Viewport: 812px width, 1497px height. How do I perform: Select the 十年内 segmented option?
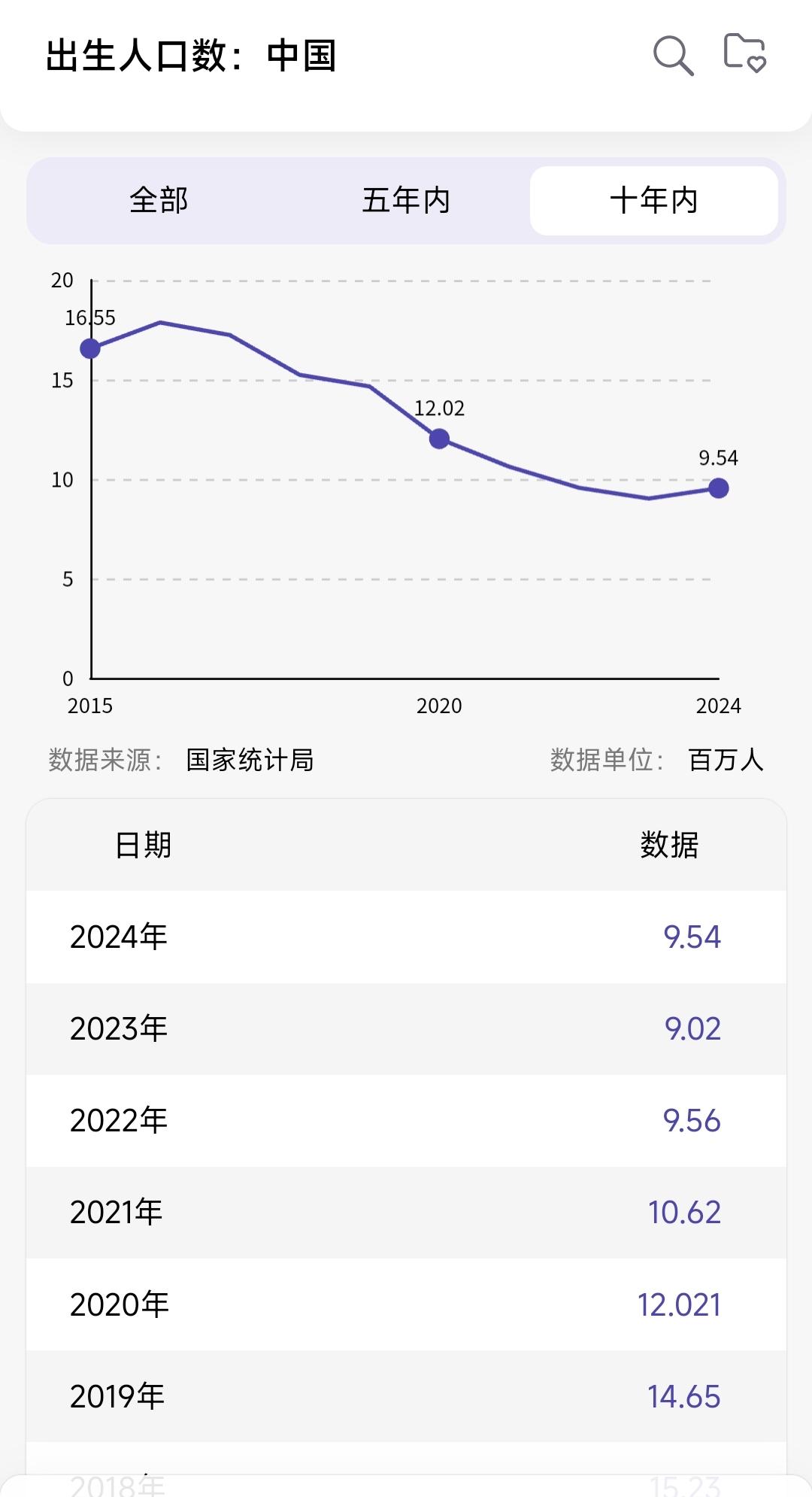click(x=653, y=201)
